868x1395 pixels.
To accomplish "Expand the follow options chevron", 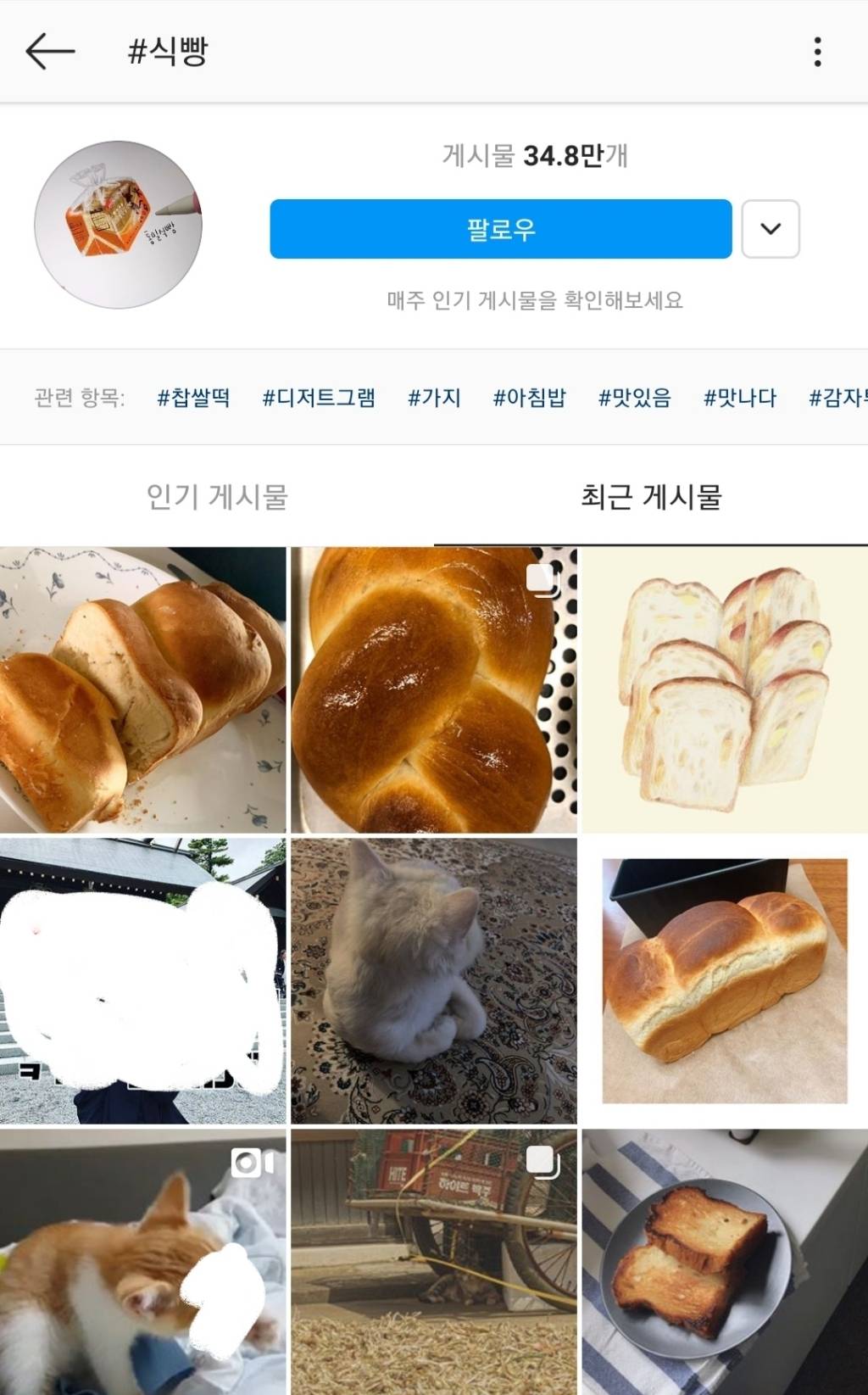I will tap(770, 228).
